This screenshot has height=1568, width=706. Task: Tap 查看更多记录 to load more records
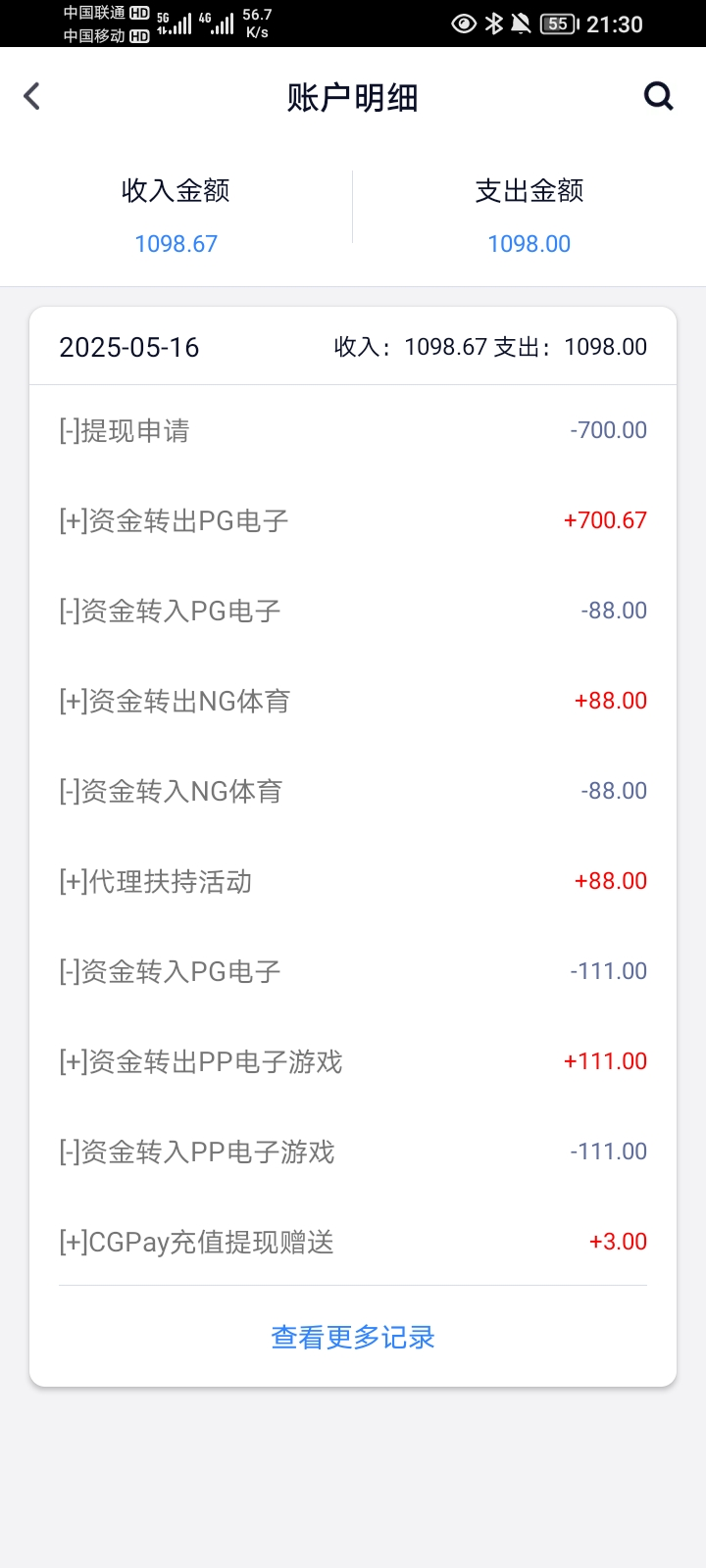[x=353, y=1337]
